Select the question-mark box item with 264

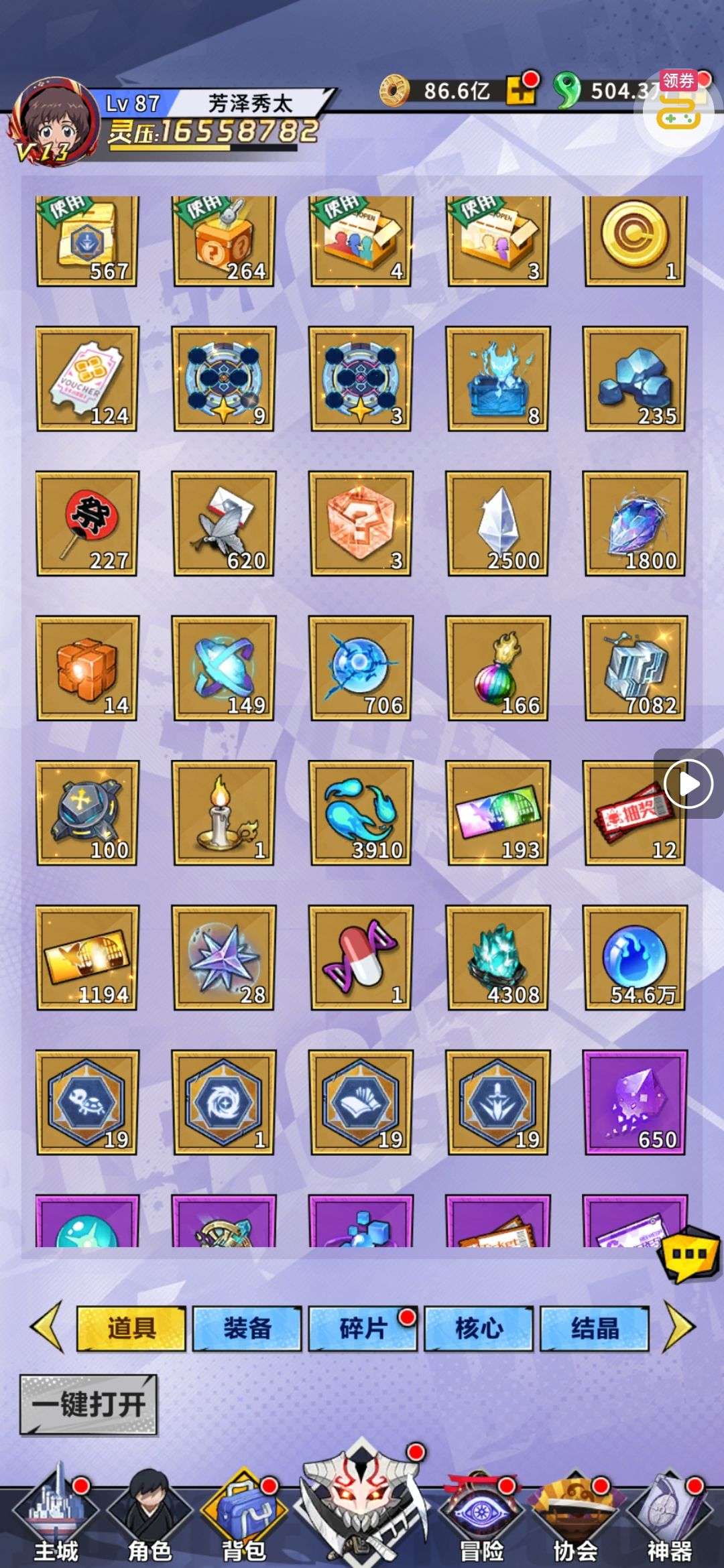click(x=224, y=241)
